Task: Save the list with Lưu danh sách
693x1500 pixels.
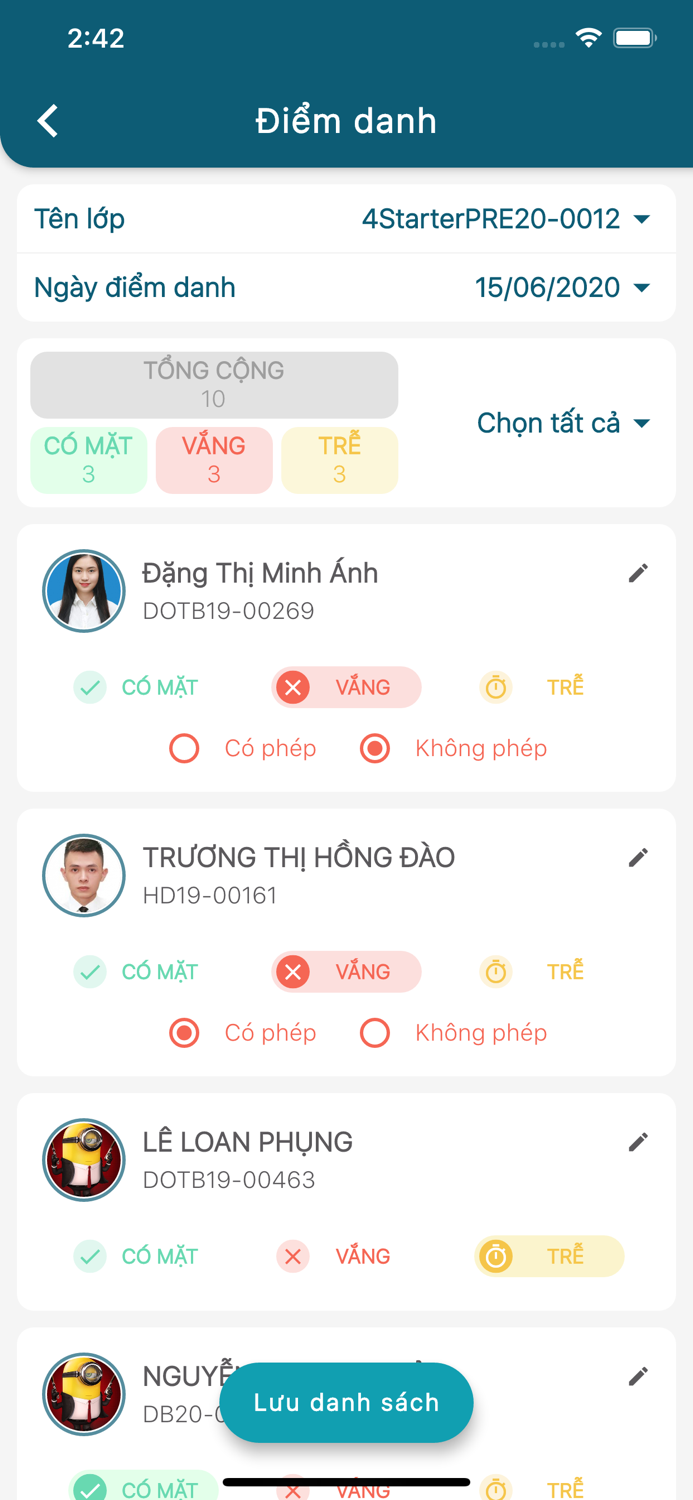Action: (346, 1403)
